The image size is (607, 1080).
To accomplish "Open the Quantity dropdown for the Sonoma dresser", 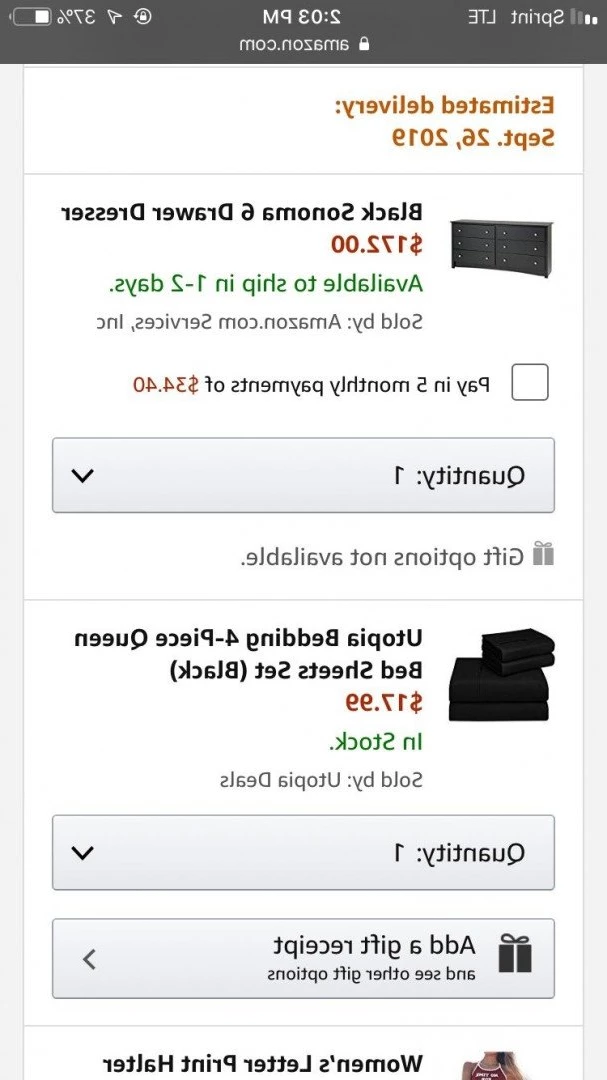I will click(x=303, y=475).
